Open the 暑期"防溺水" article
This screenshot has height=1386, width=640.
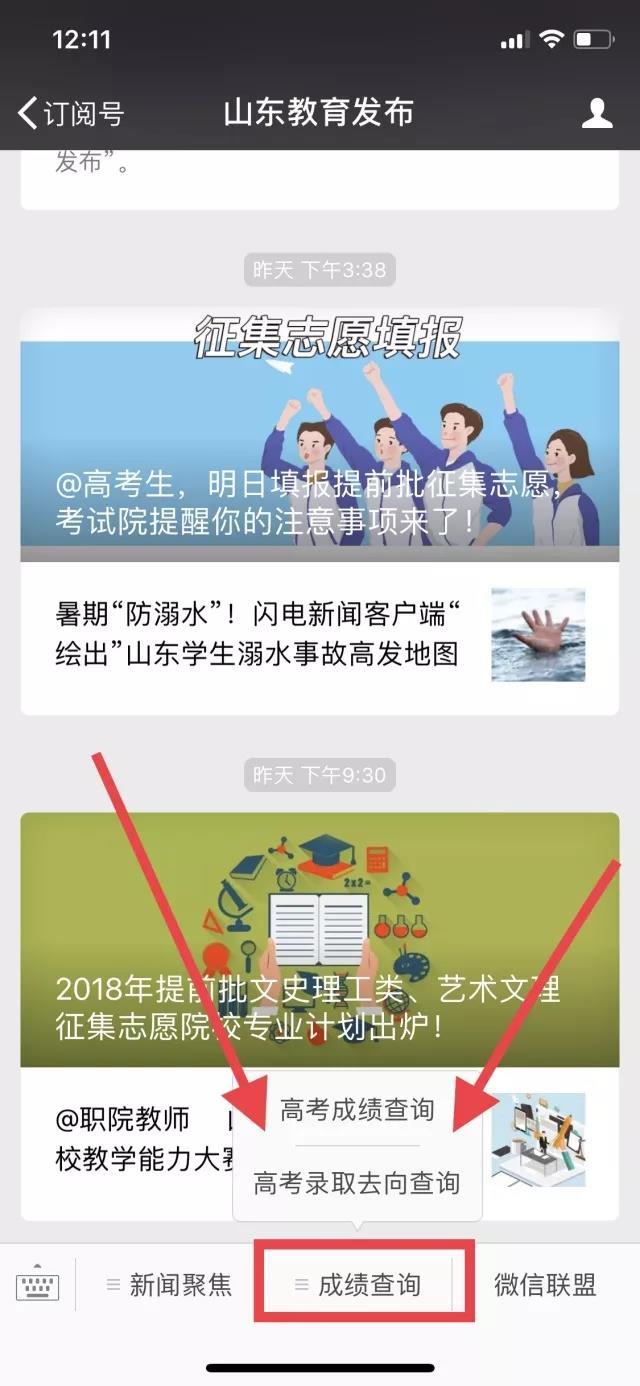[x=257, y=634]
